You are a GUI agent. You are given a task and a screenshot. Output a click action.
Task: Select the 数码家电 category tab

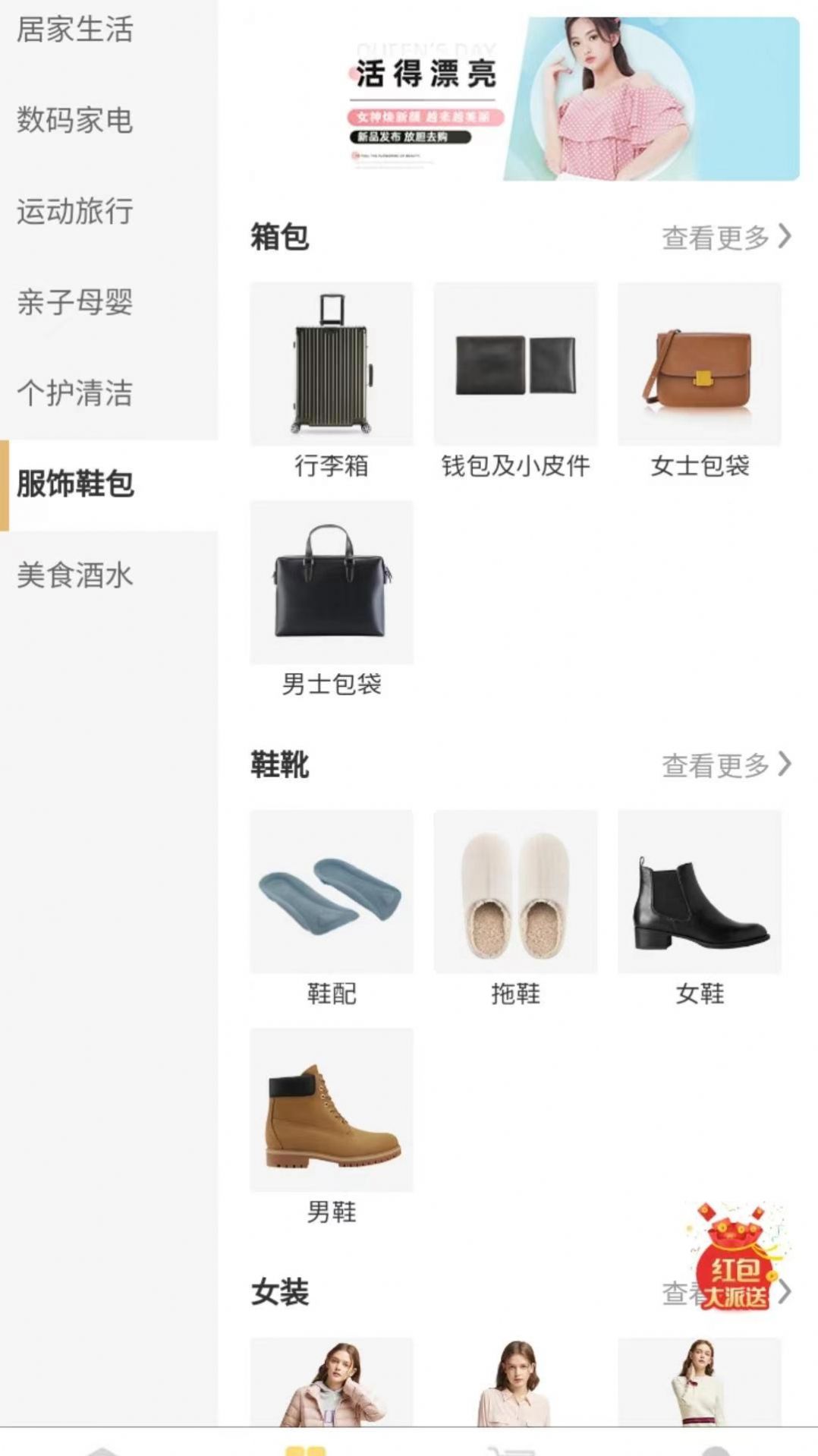[x=74, y=121]
